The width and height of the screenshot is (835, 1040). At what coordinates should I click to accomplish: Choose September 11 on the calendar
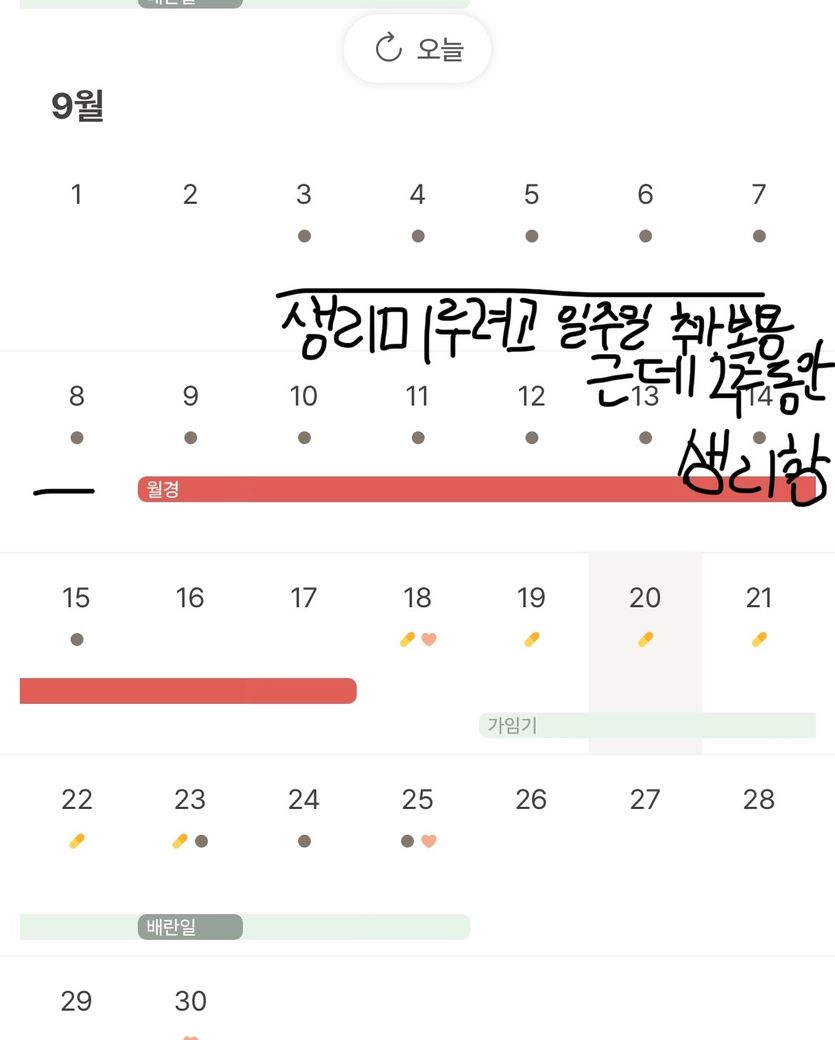(417, 397)
